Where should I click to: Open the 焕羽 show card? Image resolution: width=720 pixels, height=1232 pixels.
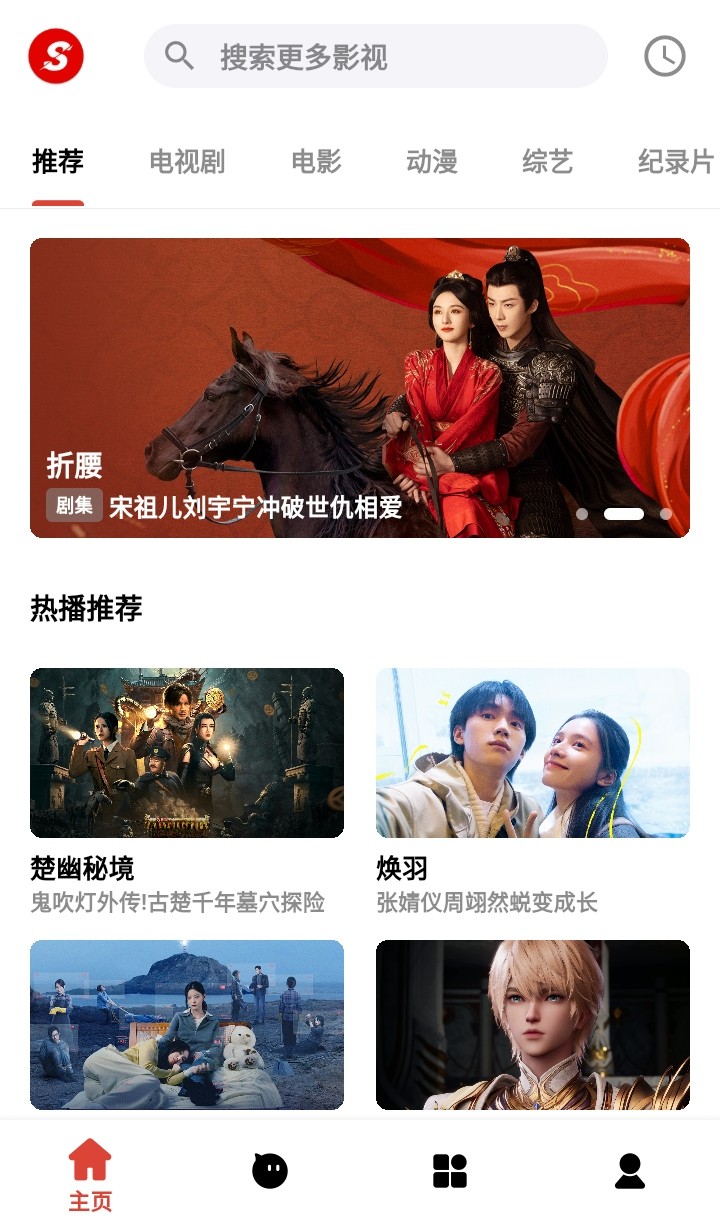click(533, 753)
